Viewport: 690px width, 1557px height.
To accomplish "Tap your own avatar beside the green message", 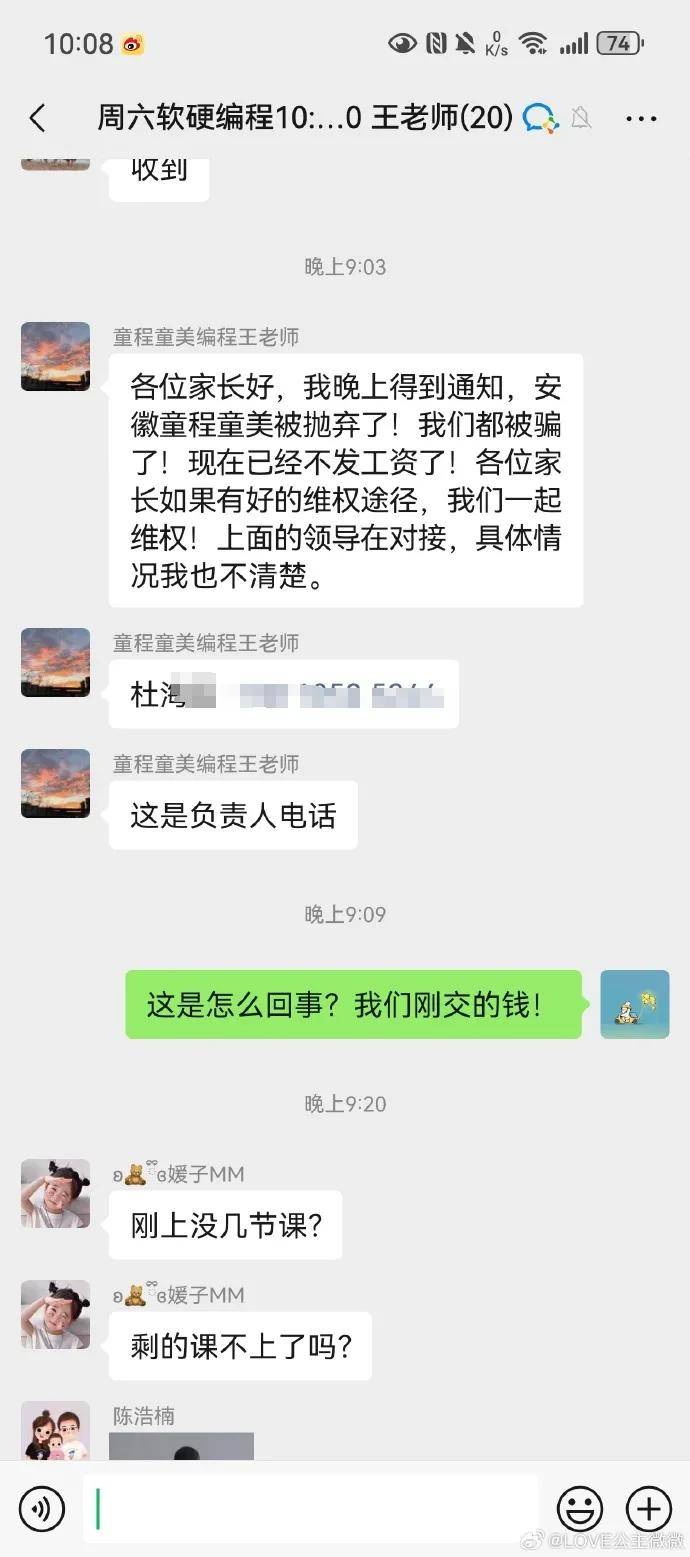I will pos(635,1004).
